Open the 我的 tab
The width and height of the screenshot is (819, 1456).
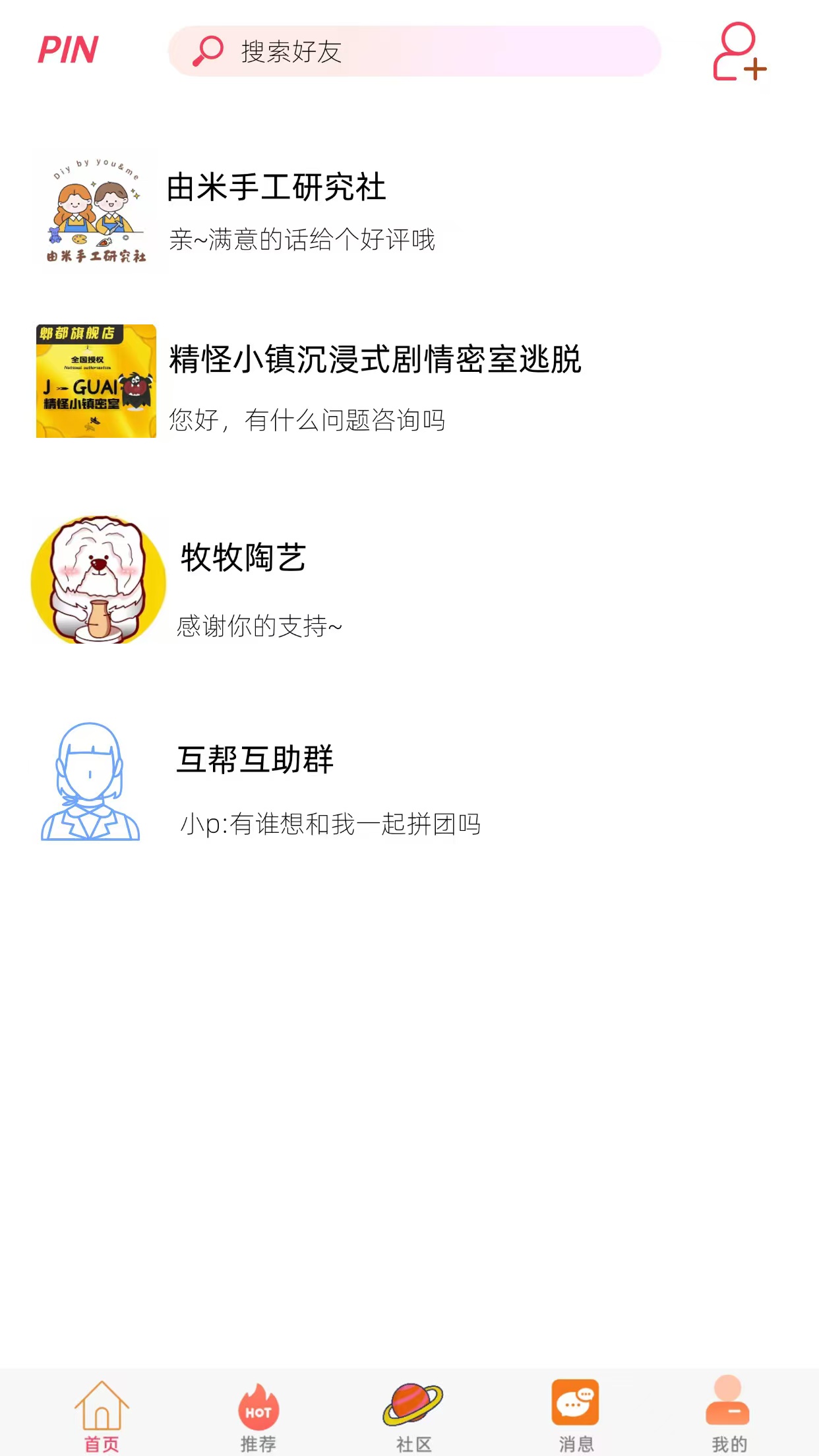(729, 1415)
